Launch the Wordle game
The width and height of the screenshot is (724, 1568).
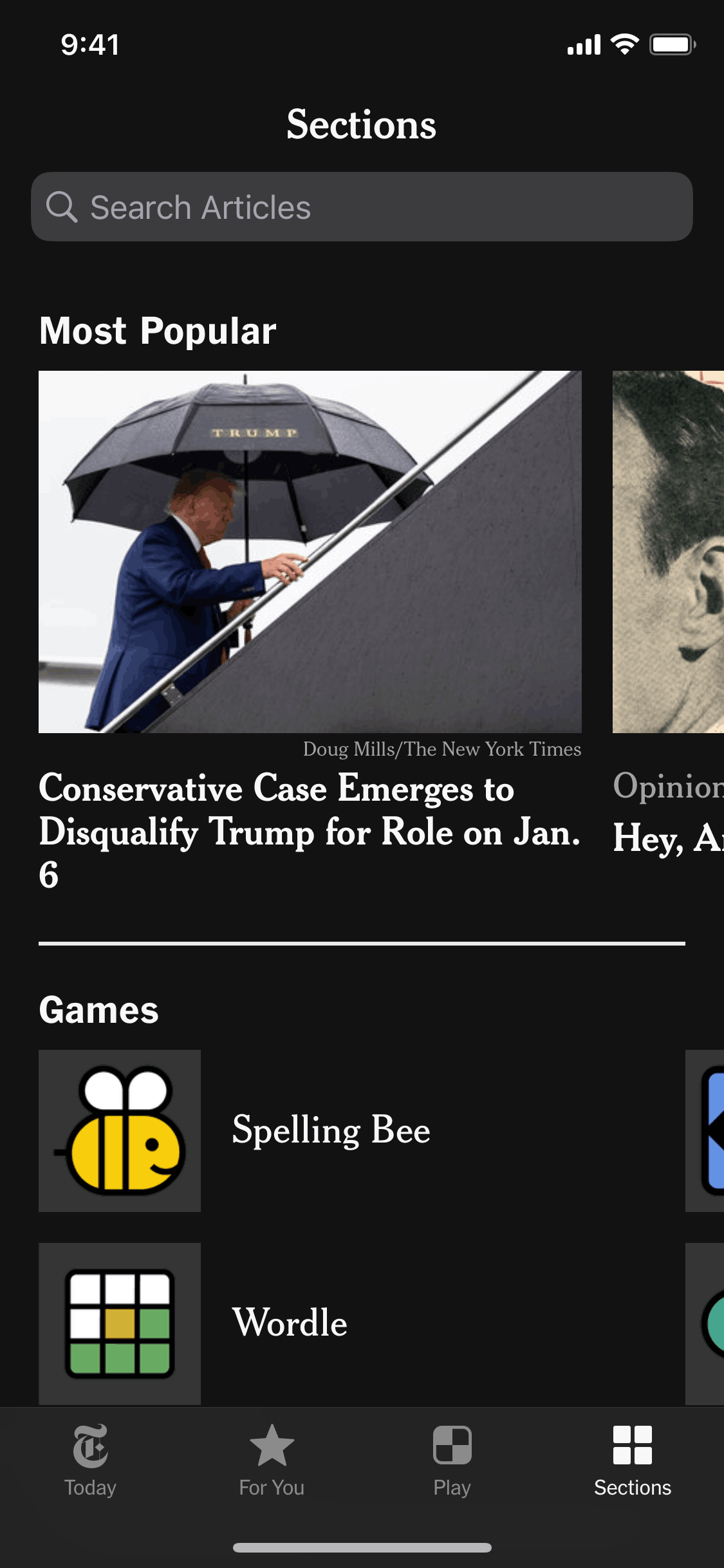pyautogui.click(x=290, y=1323)
